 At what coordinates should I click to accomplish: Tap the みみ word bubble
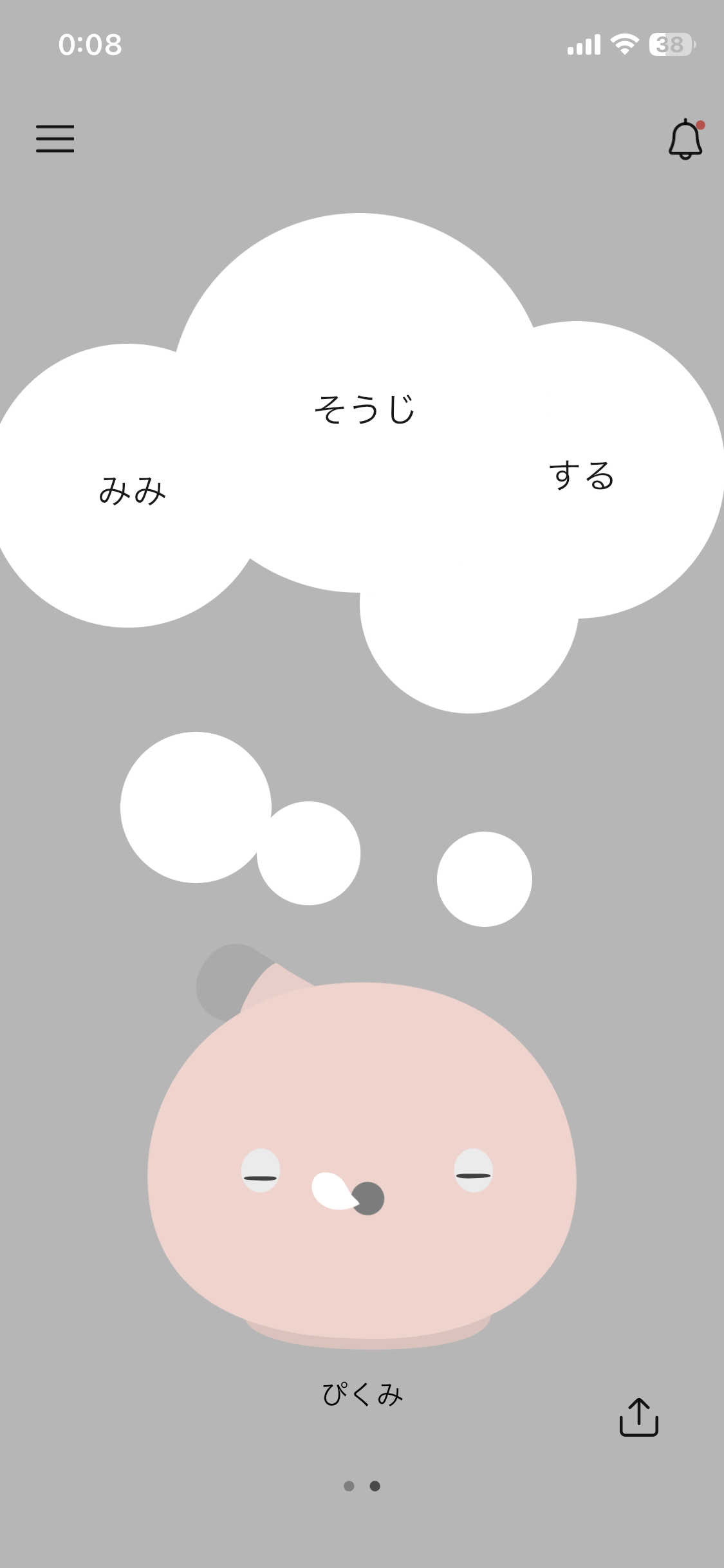133,490
